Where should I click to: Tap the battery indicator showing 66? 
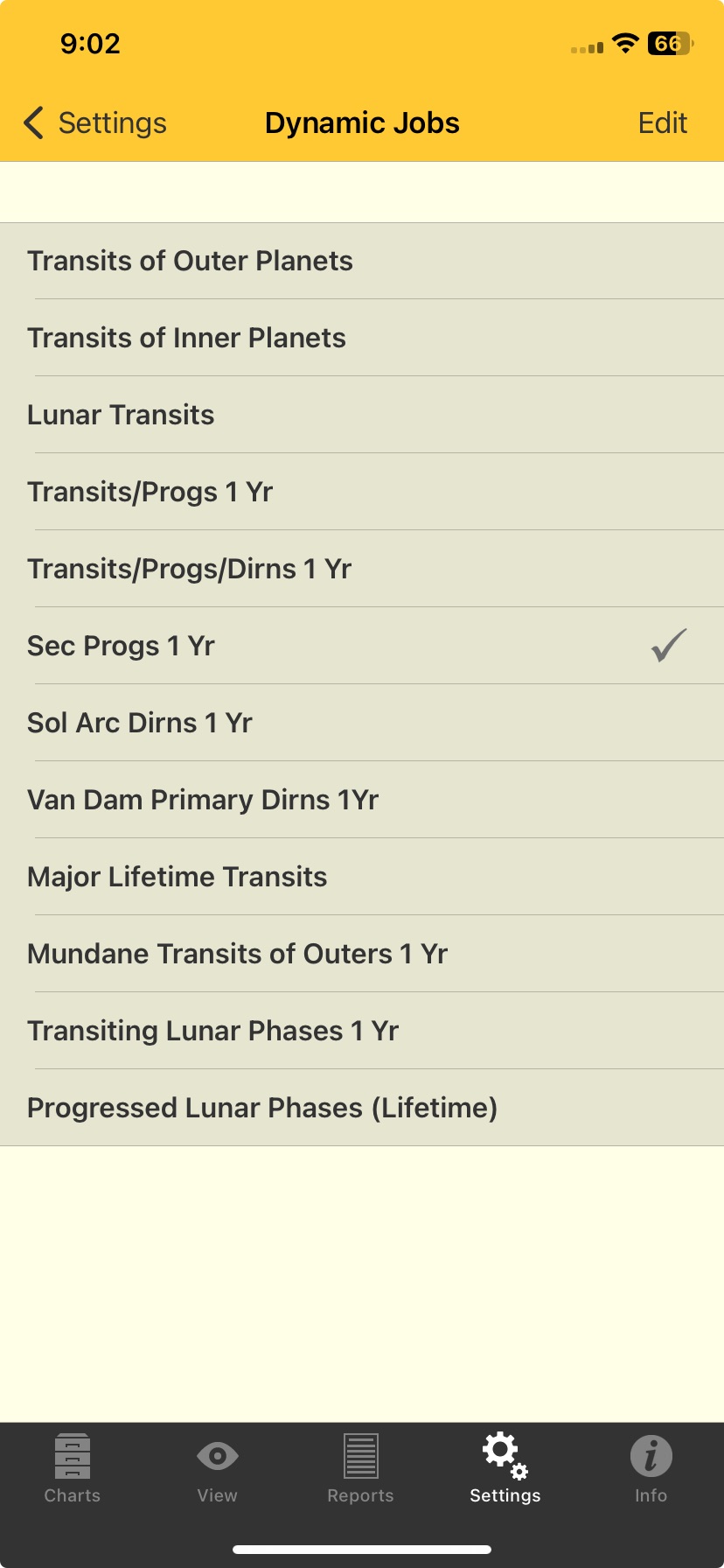(x=670, y=44)
